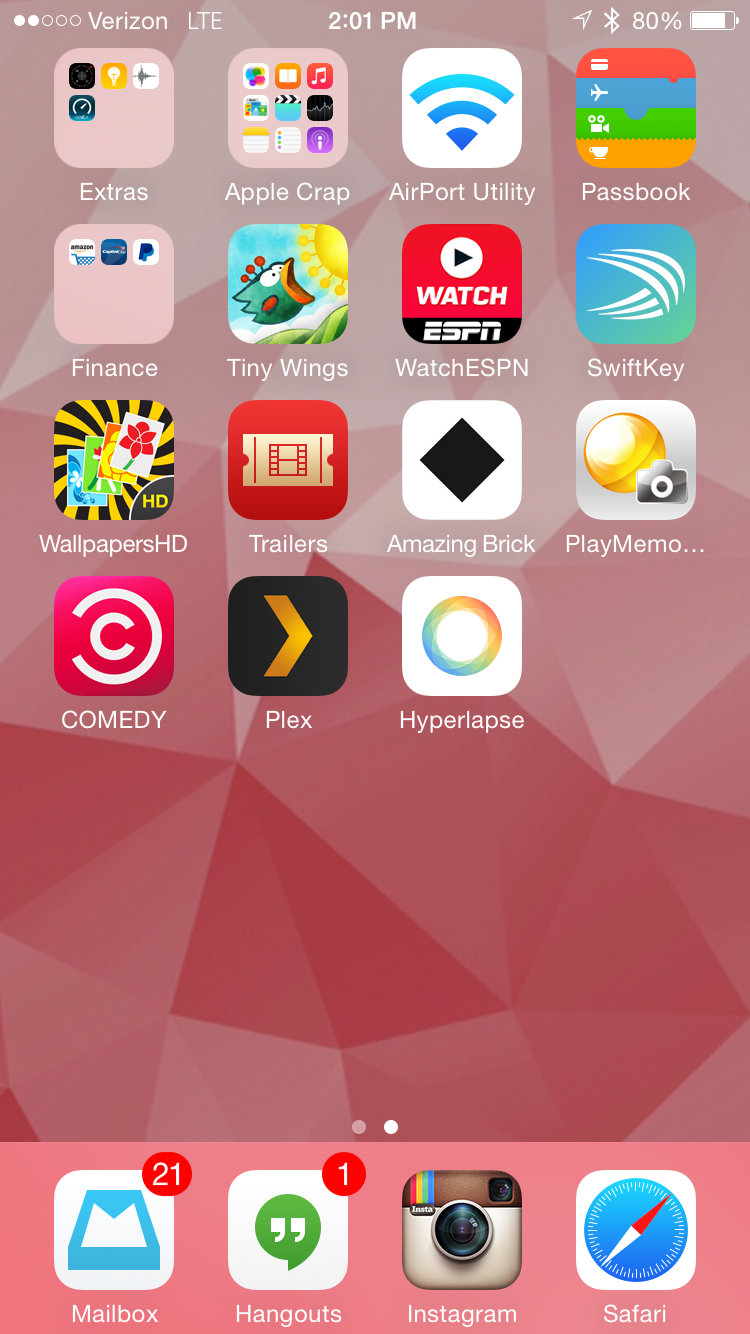Open WallpapersHD app
750x1334 pixels.
tap(114, 460)
